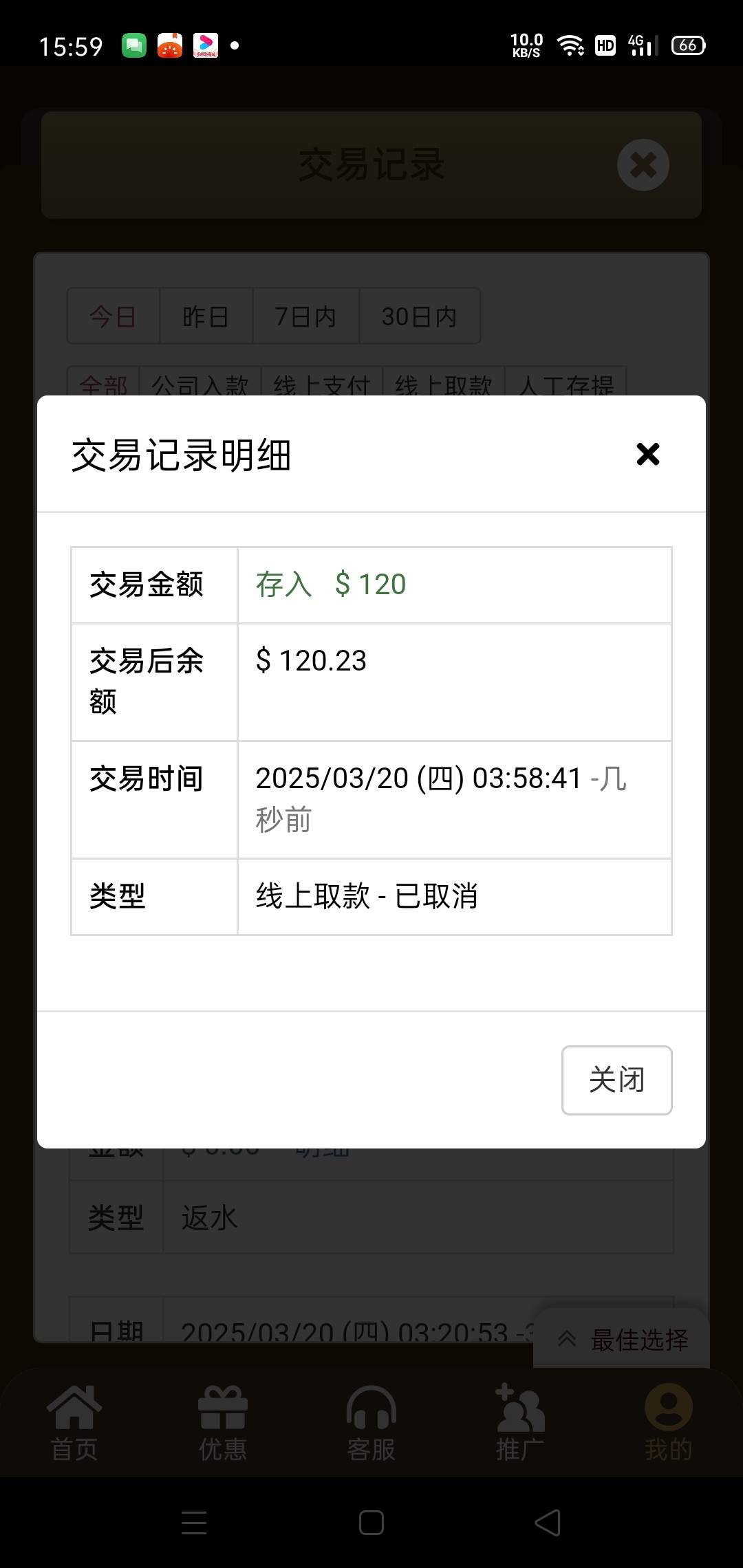Tap the 关闭 button
743x1568 pixels.
tap(616, 1080)
